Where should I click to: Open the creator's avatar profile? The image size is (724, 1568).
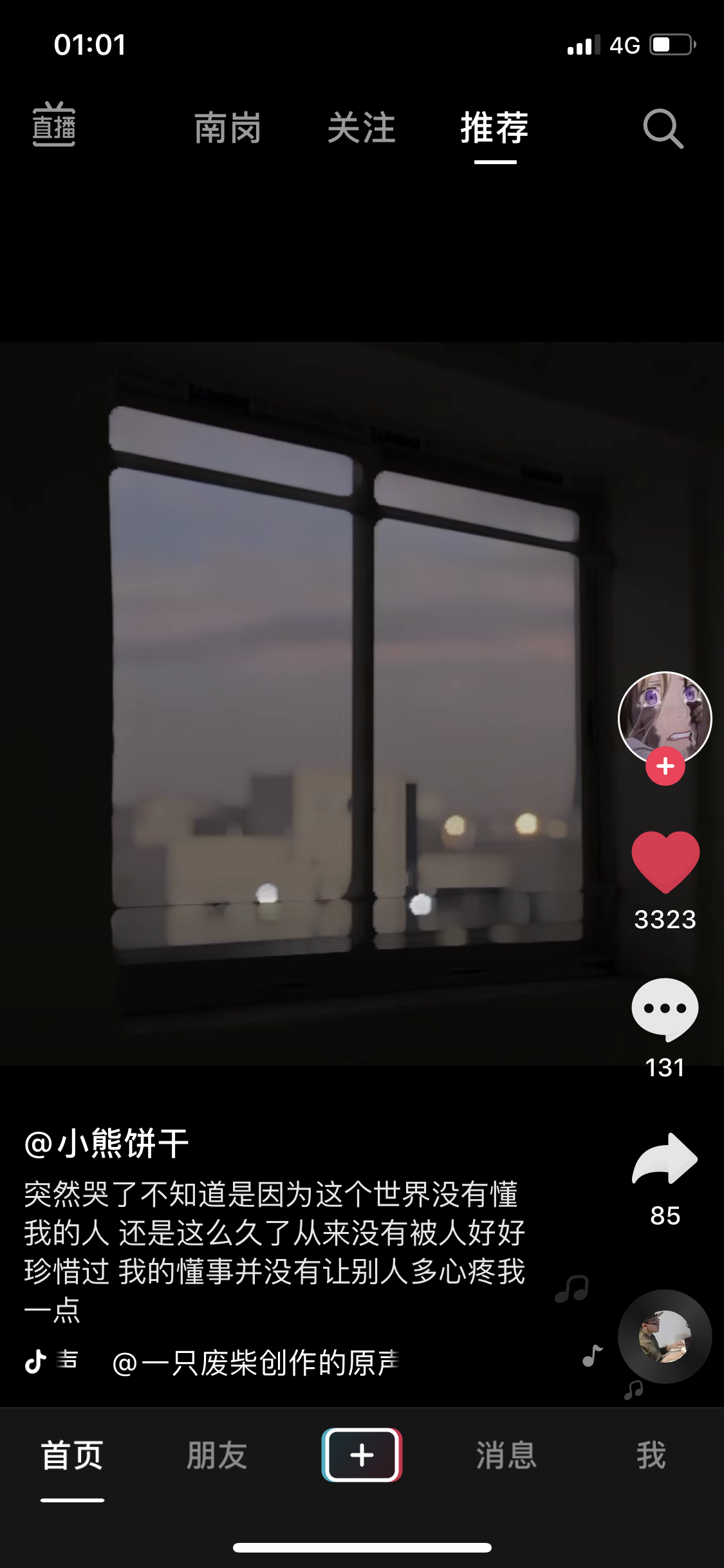(x=665, y=714)
